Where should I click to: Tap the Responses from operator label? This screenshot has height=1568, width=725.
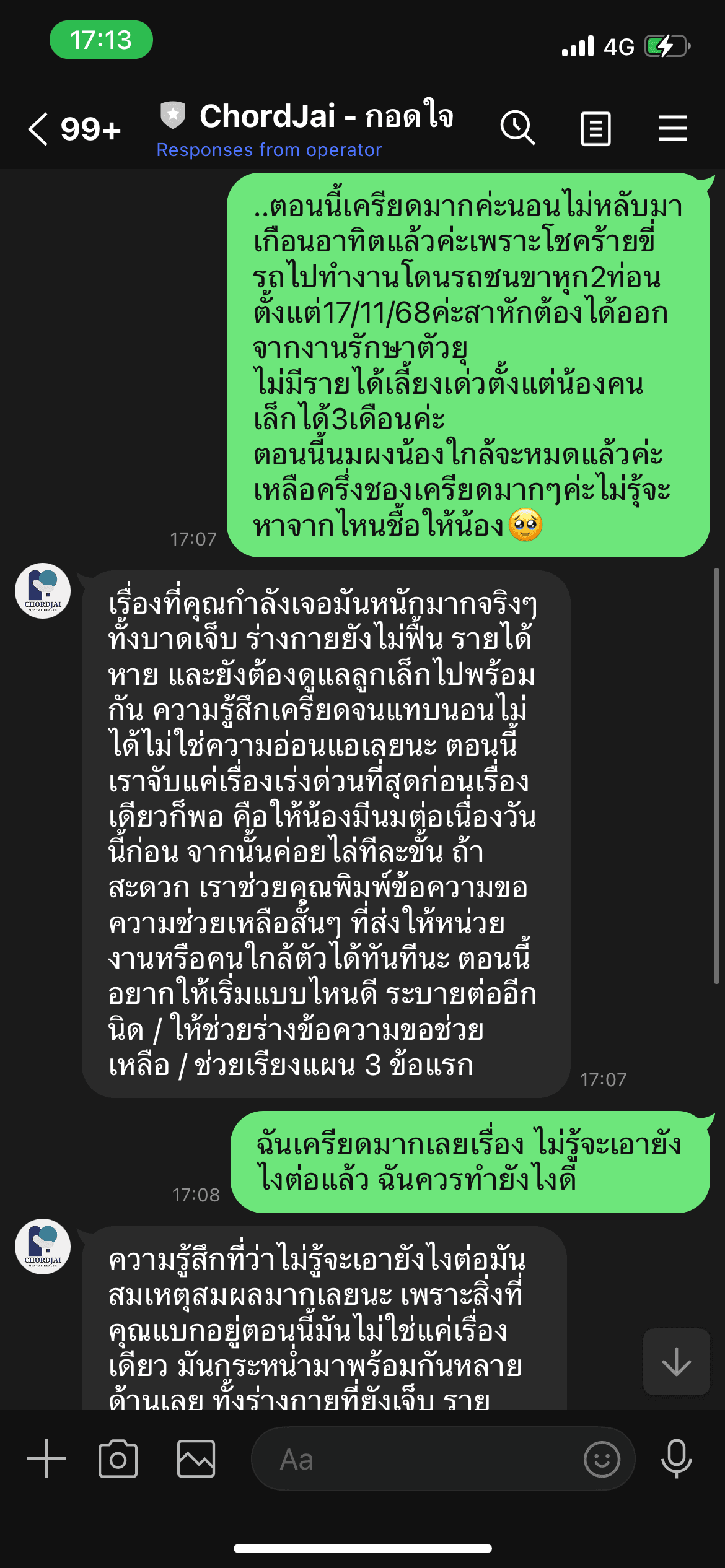pyautogui.click(x=268, y=150)
